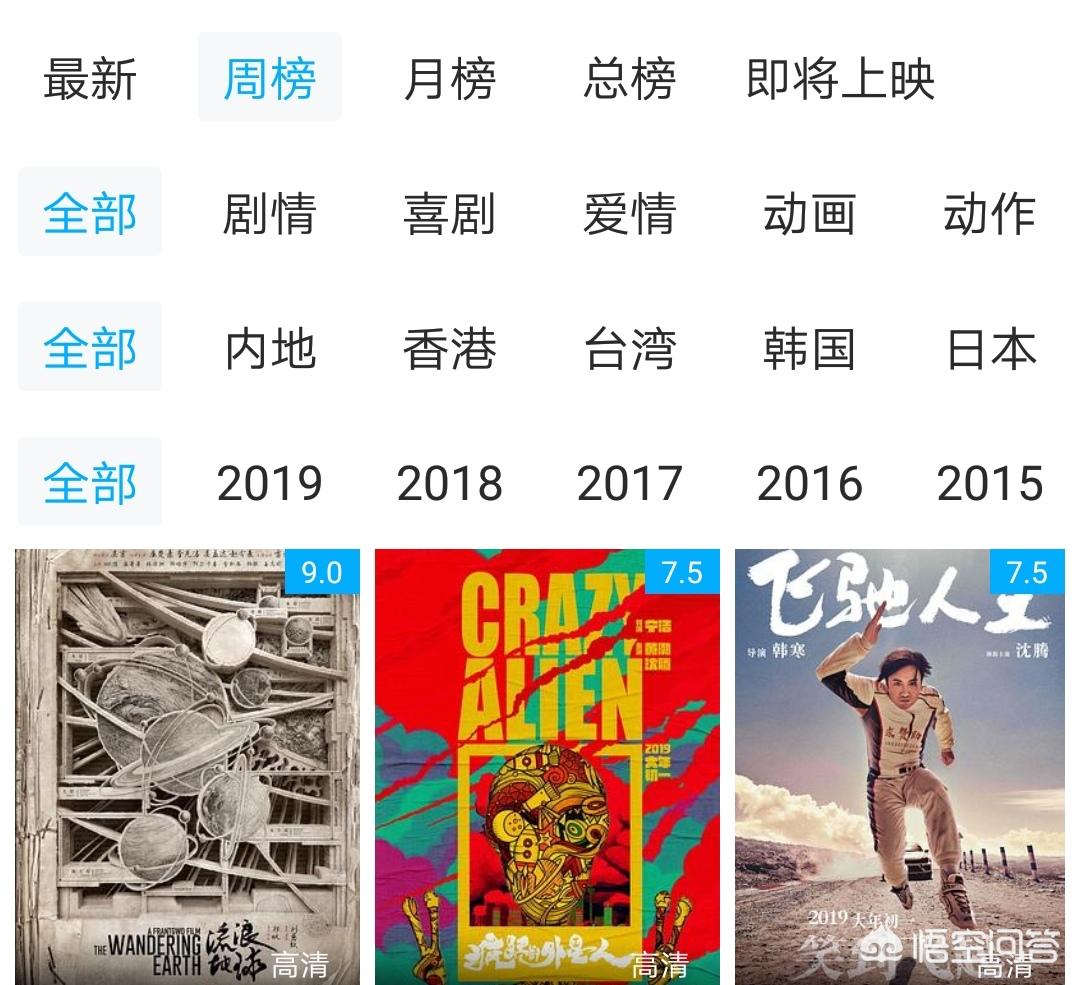Choose 韩国 region filter
The image size is (1080, 985).
tap(809, 349)
